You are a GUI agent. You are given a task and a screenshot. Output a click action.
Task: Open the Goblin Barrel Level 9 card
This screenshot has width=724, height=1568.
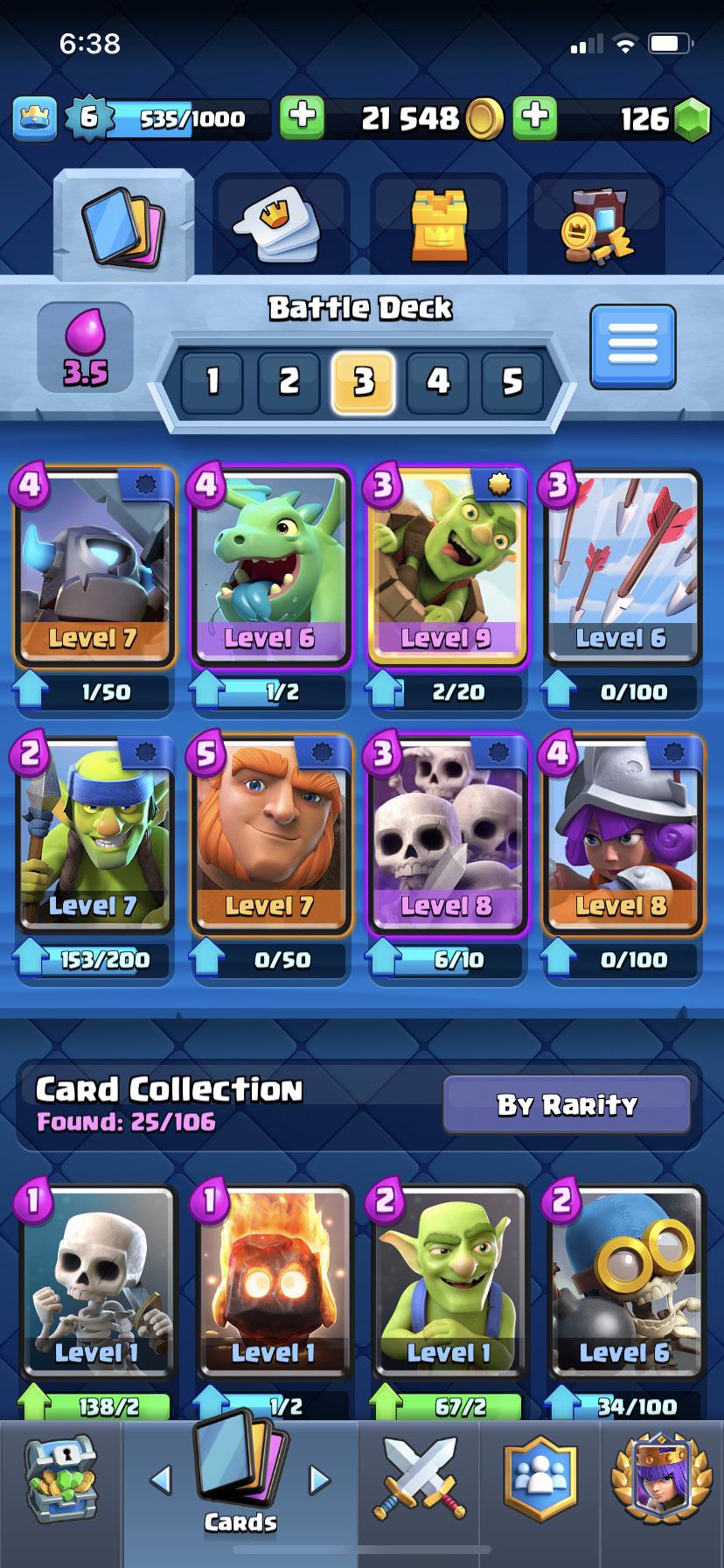[x=446, y=569]
